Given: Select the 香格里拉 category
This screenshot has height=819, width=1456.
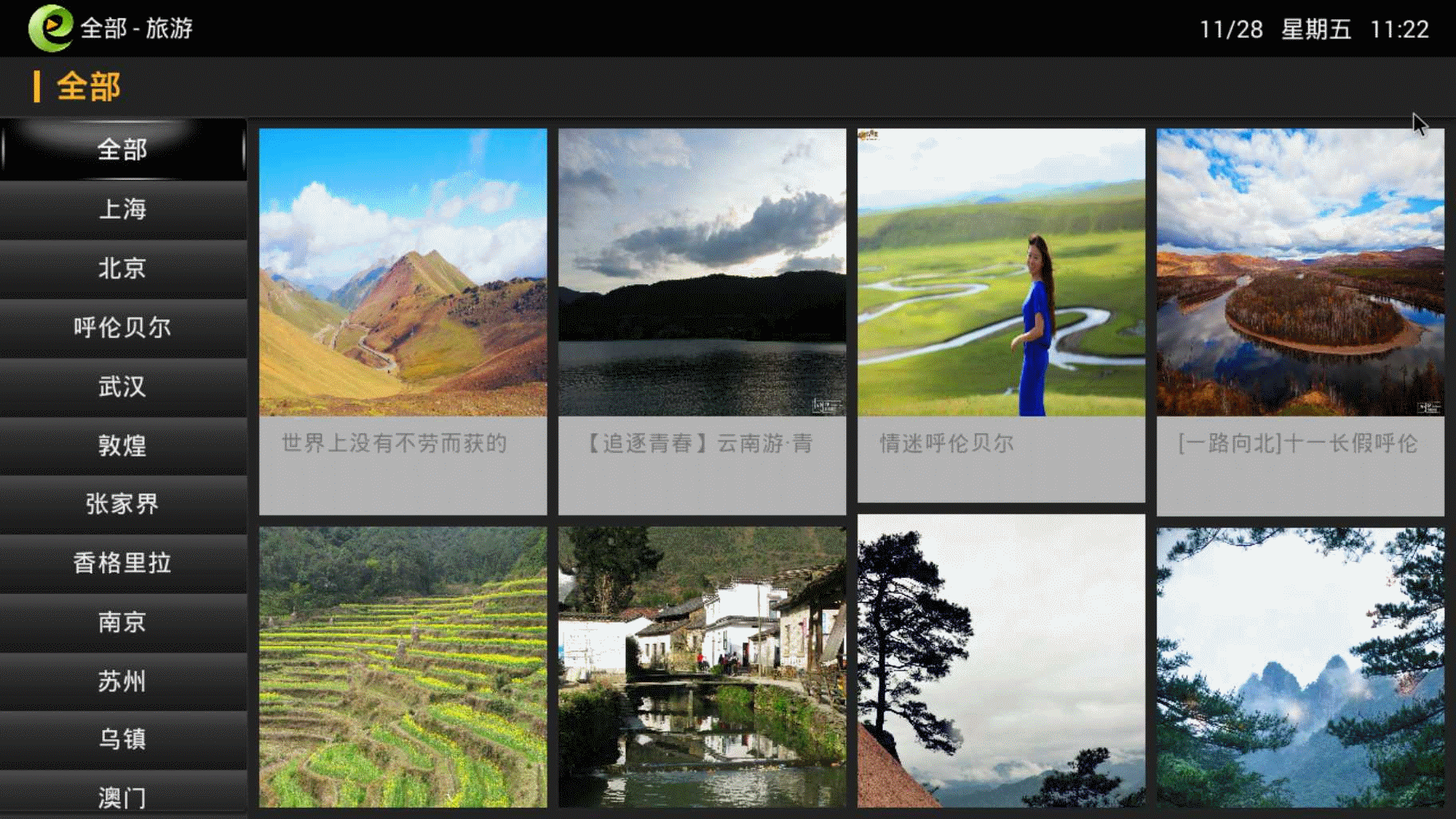Looking at the screenshot, I should click(122, 563).
